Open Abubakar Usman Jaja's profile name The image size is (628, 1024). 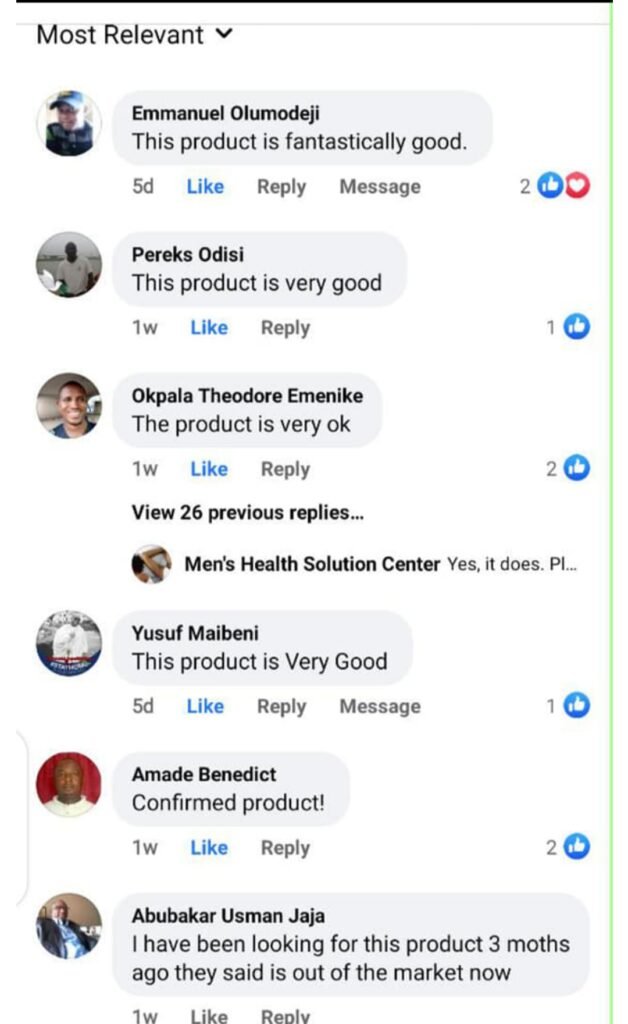click(x=228, y=916)
